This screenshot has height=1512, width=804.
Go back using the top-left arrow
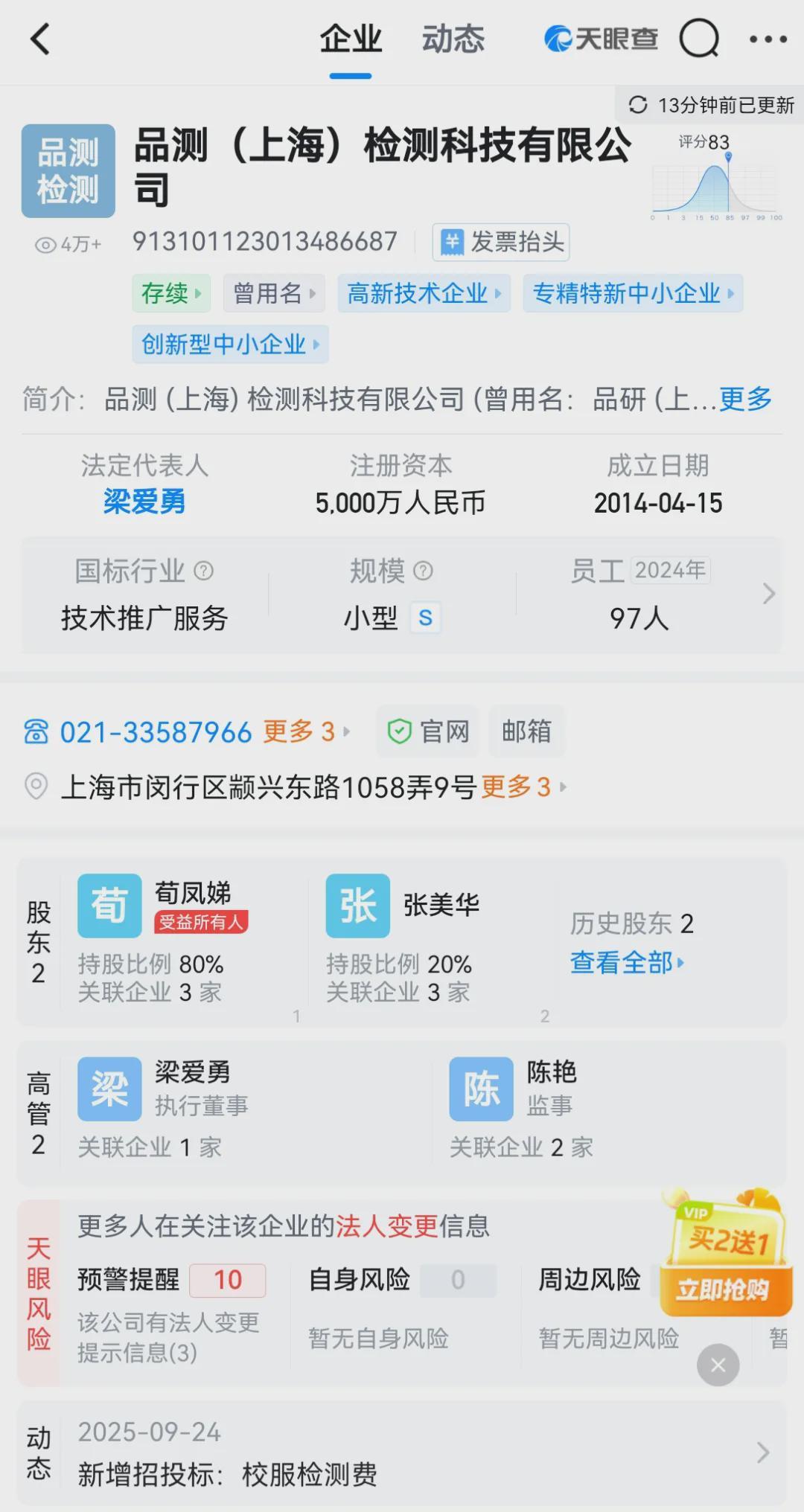[40, 39]
